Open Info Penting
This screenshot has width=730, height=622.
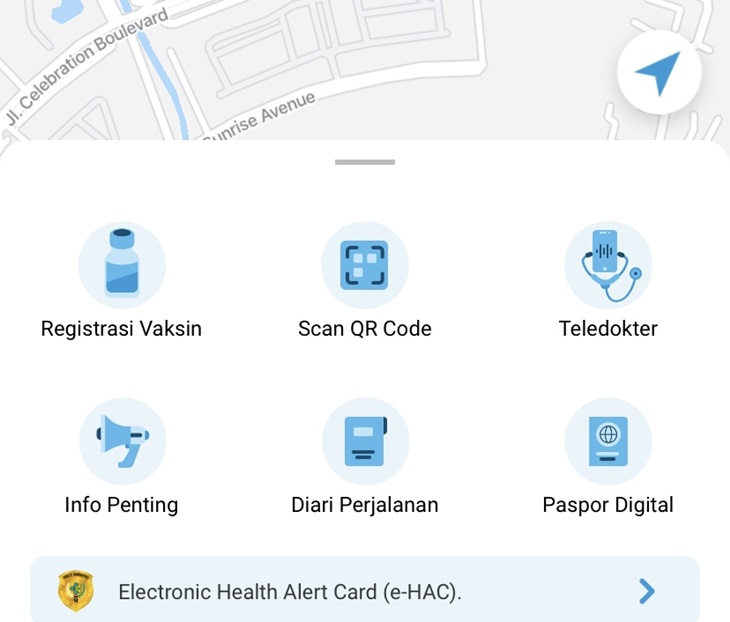(122, 441)
